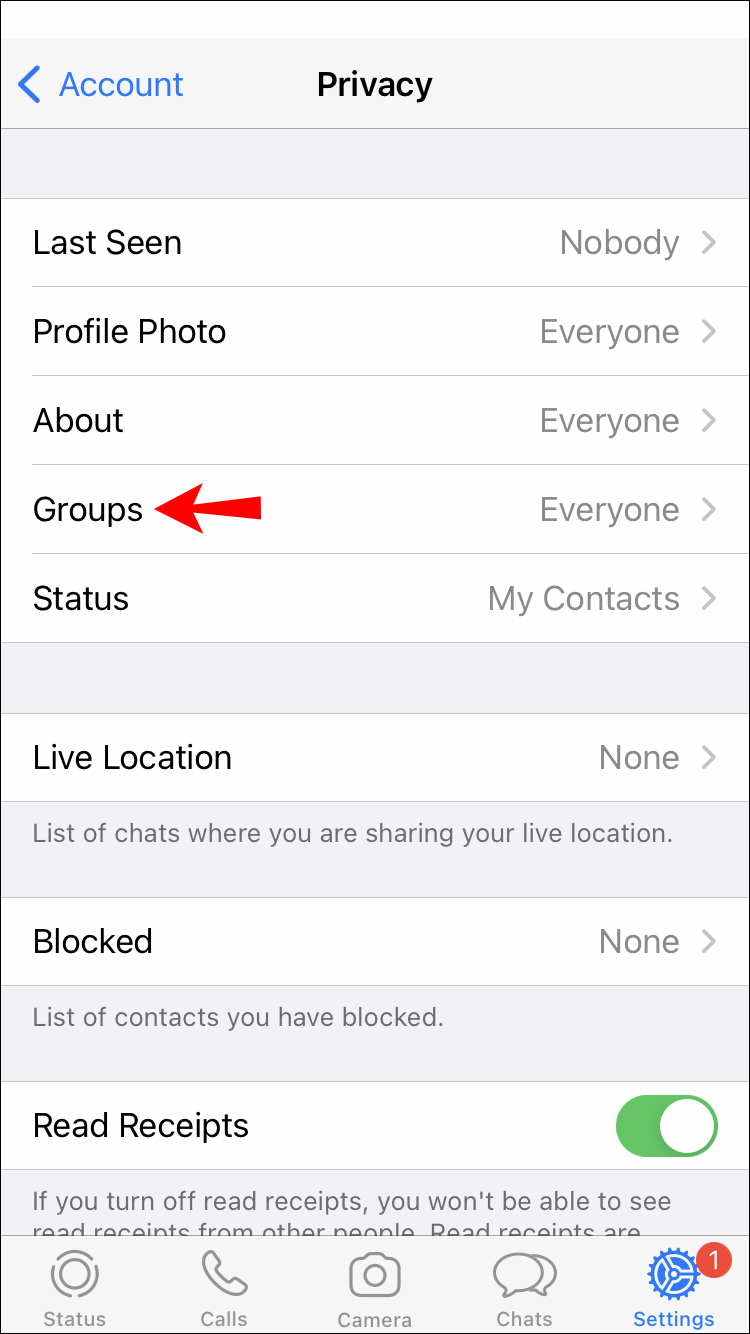This screenshot has height=1334, width=750.
Task: Open Last Seen privacy setting
Action: point(375,243)
